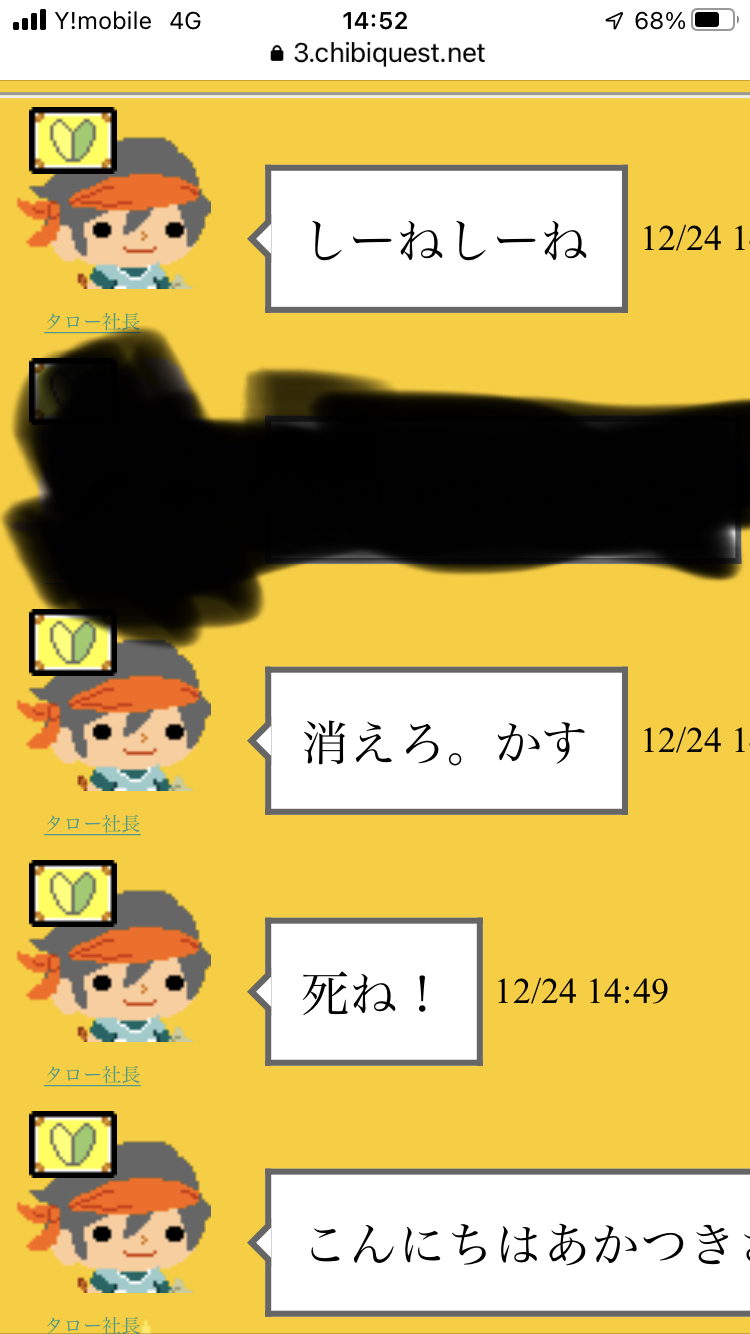Image resolution: width=750 pixels, height=1334 pixels.
Task: Open タロー社長 link under the こんにちはあかつき message
Action: pos(92,1325)
